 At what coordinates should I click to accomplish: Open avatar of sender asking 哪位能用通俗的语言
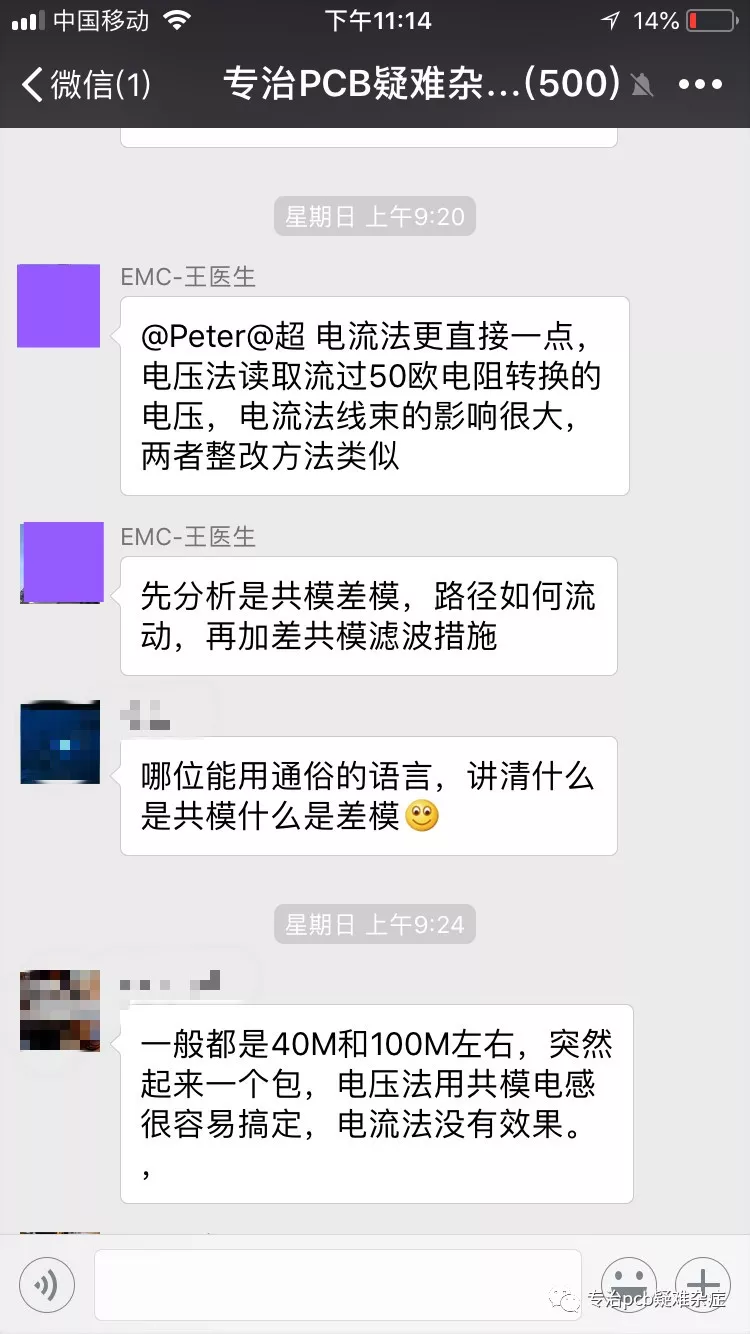coord(60,742)
